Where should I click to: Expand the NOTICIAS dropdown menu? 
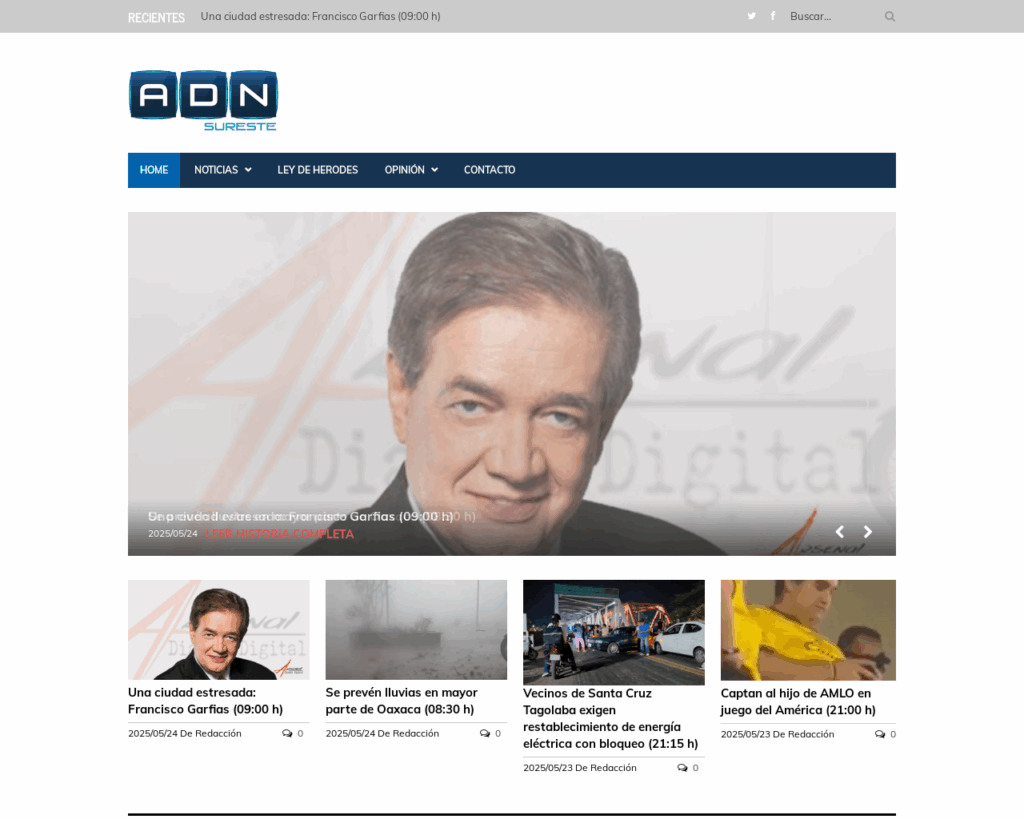click(222, 170)
